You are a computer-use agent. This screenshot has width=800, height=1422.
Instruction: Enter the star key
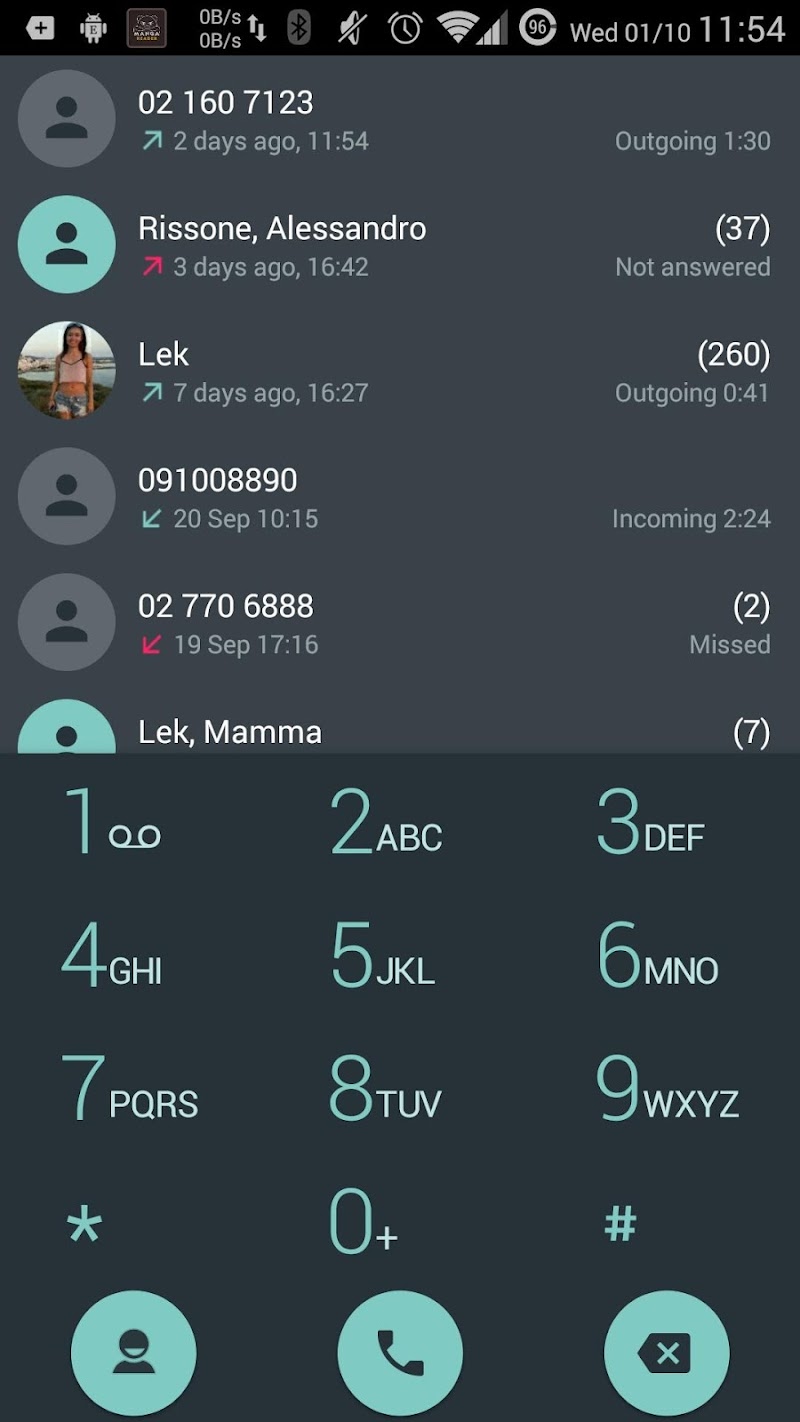pos(85,1224)
